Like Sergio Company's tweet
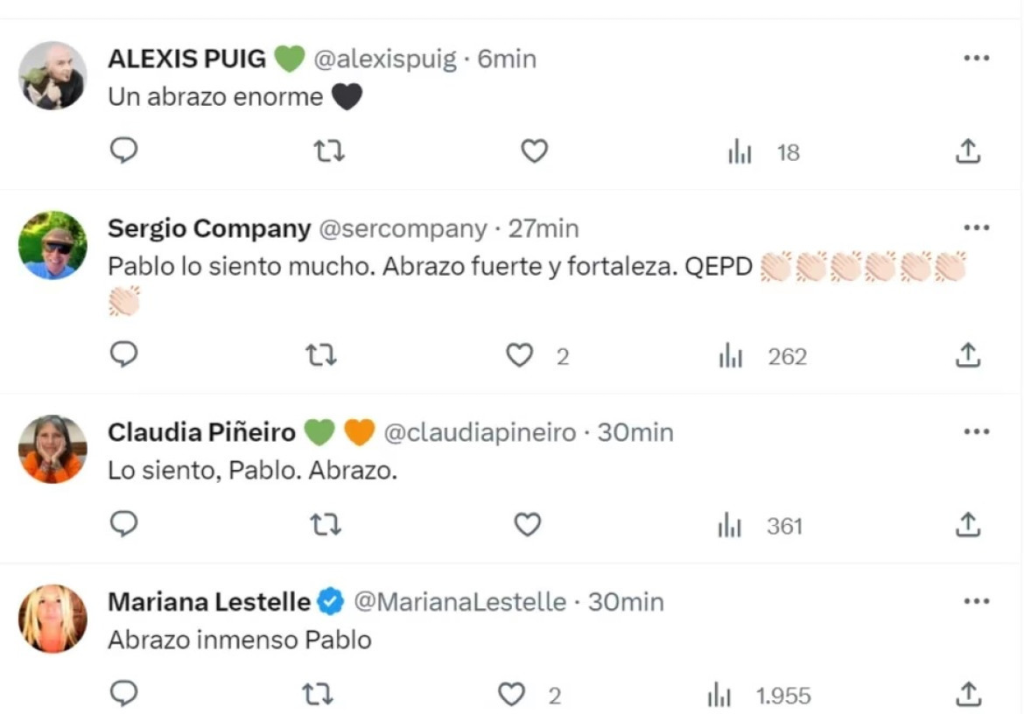 (519, 355)
